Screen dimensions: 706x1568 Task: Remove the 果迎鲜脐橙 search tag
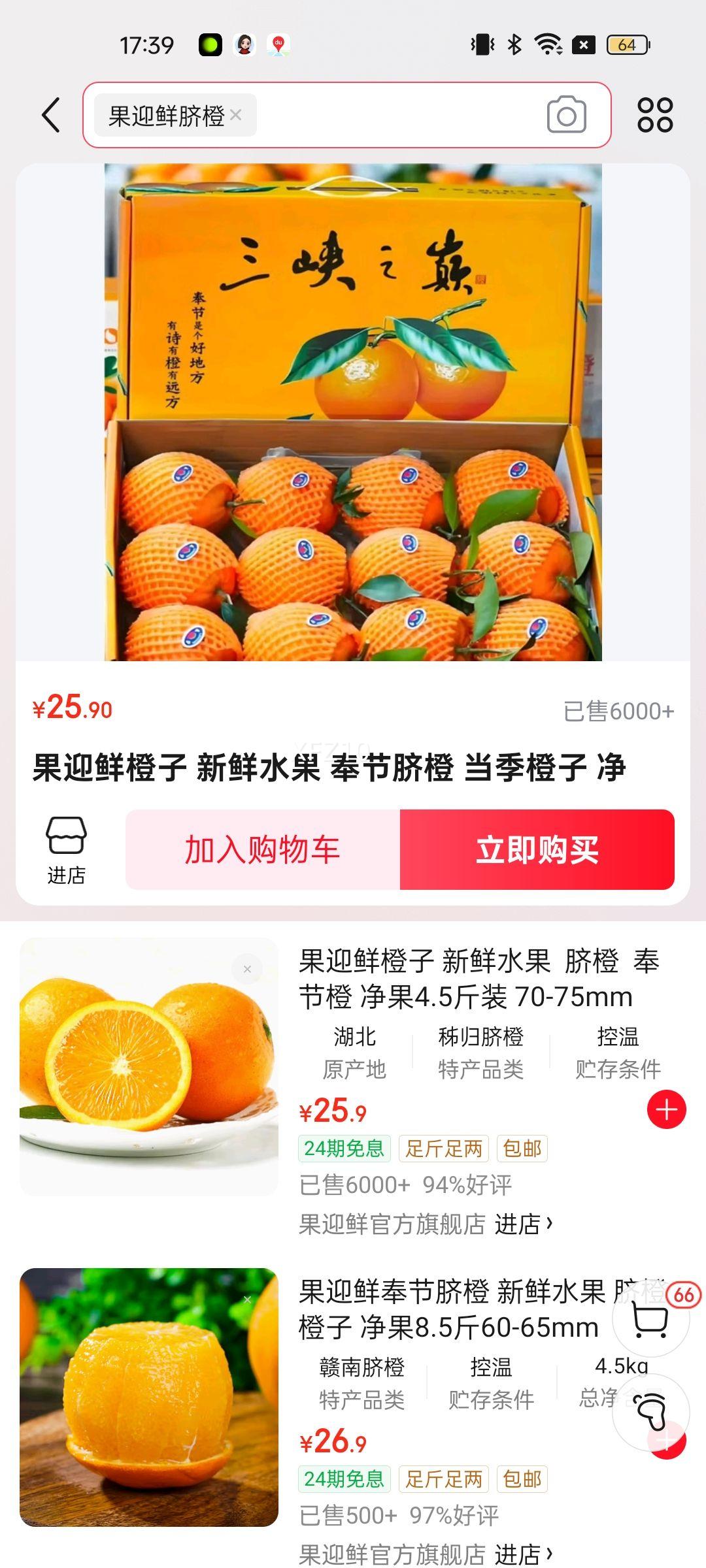tap(236, 116)
